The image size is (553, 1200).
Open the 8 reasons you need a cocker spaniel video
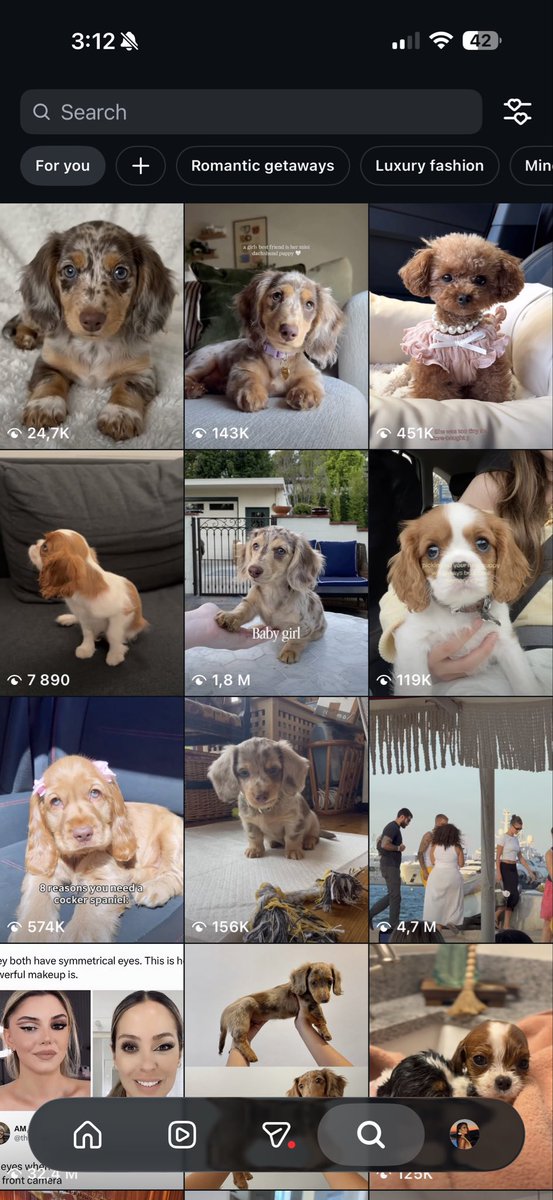tap(91, 820)
